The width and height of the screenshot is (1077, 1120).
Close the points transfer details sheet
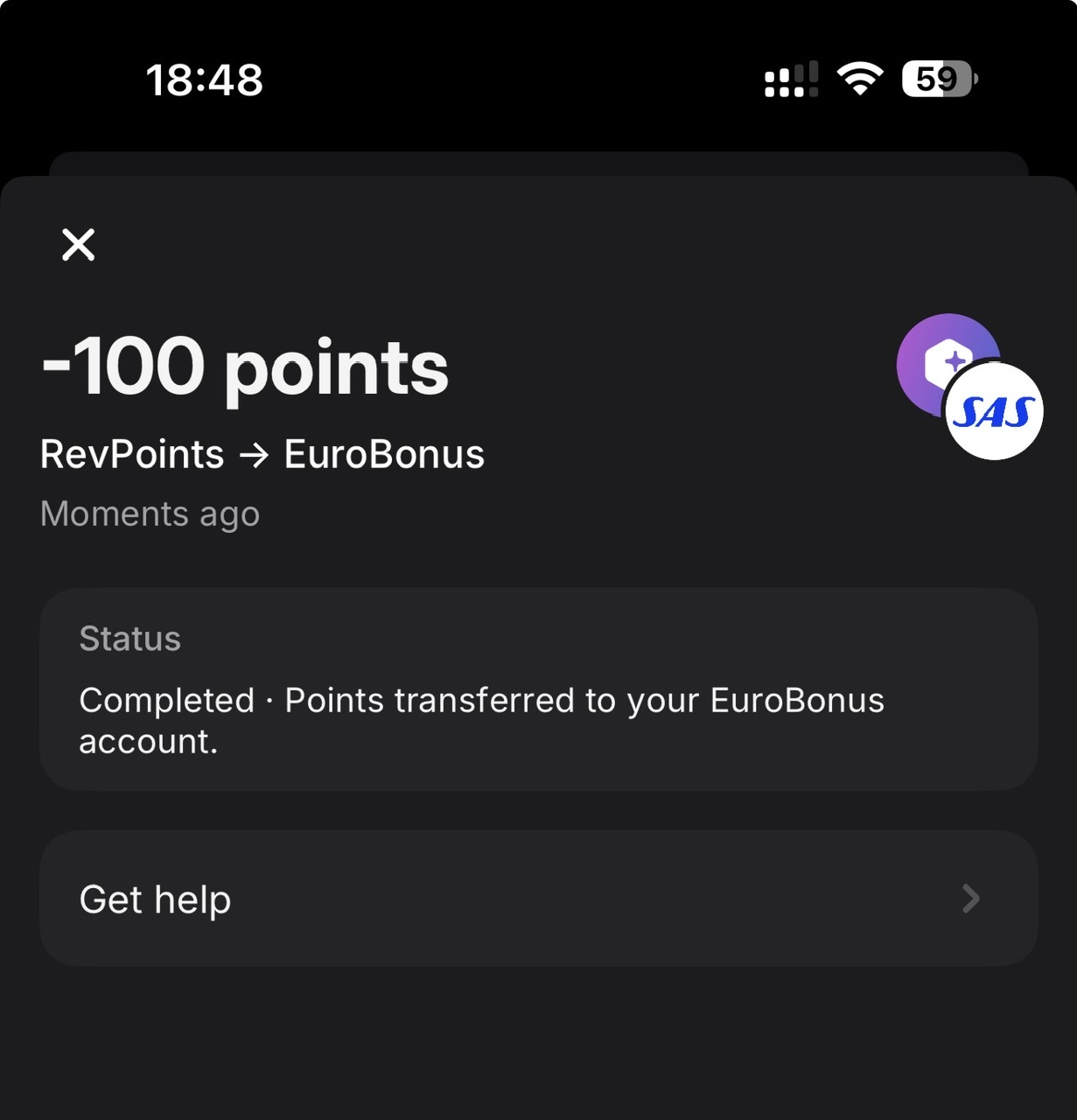coord(79,245)
